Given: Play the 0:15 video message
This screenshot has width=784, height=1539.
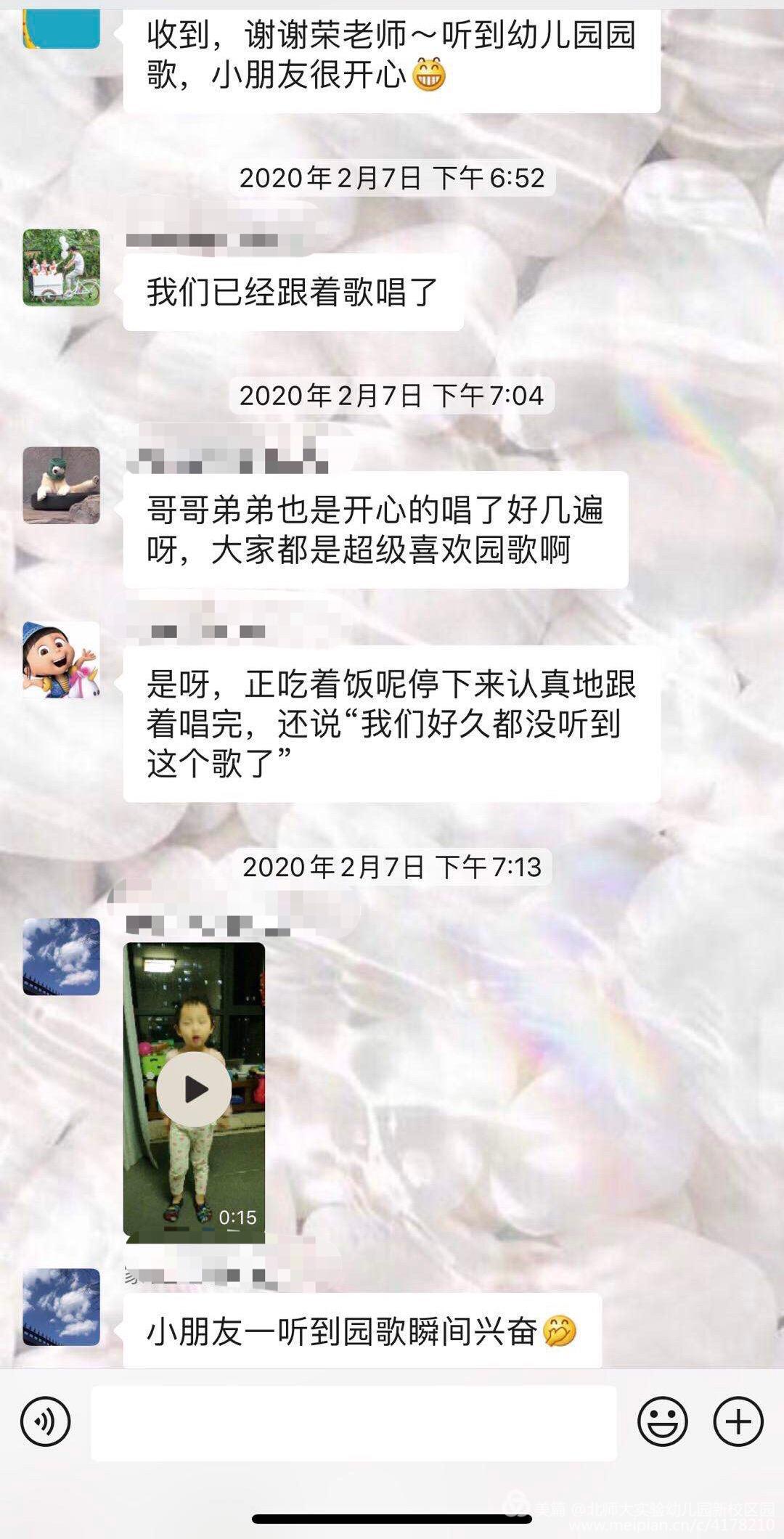Looking at the screenshot, I should [x=194, y=1089].
